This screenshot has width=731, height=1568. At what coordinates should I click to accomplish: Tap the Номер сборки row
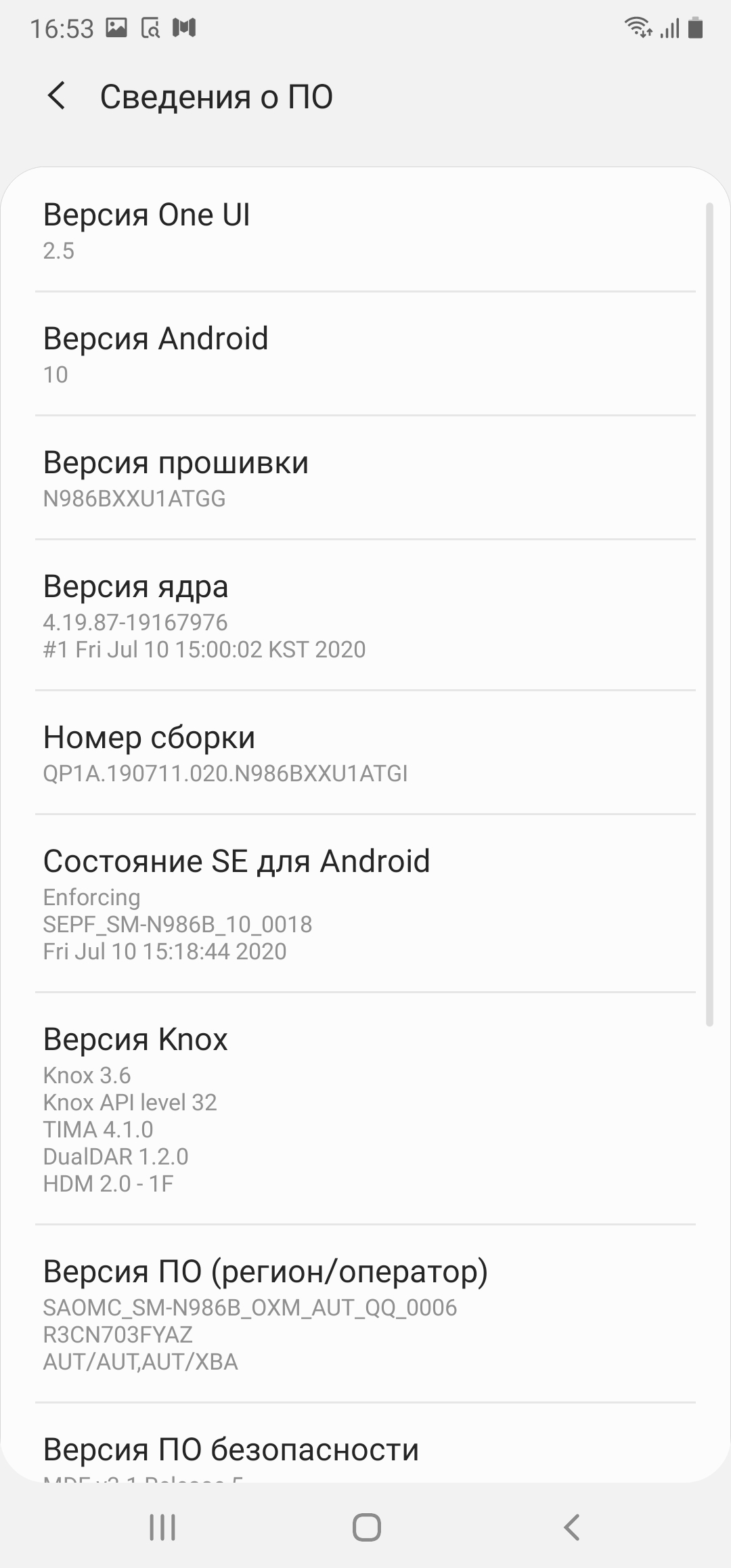tap(365, 753)
